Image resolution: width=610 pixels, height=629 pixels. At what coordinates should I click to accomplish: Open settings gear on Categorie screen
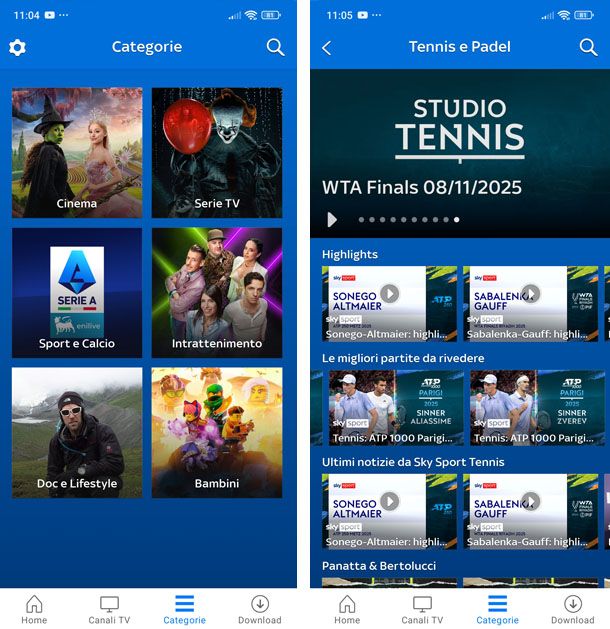17,48
